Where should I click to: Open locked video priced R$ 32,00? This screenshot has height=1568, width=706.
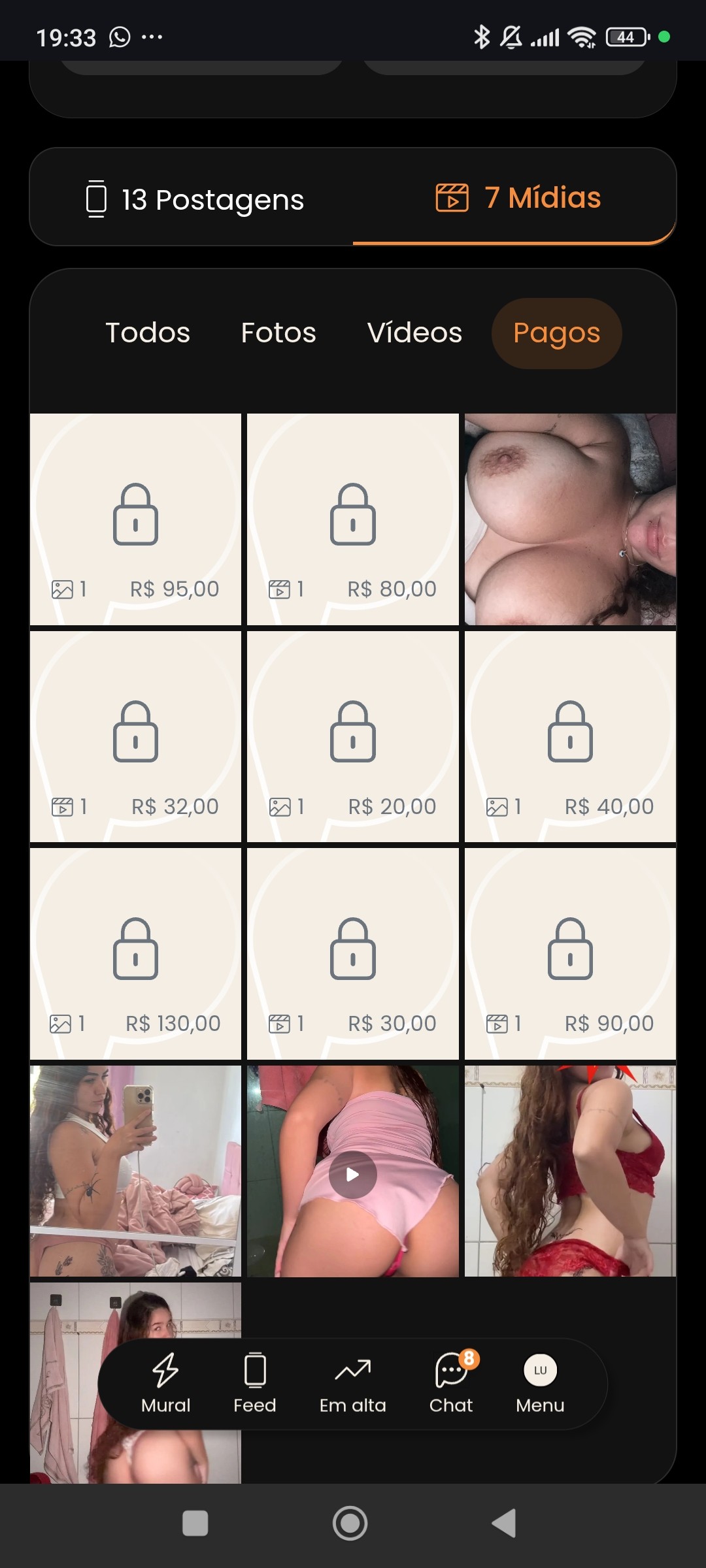point(135,736)
